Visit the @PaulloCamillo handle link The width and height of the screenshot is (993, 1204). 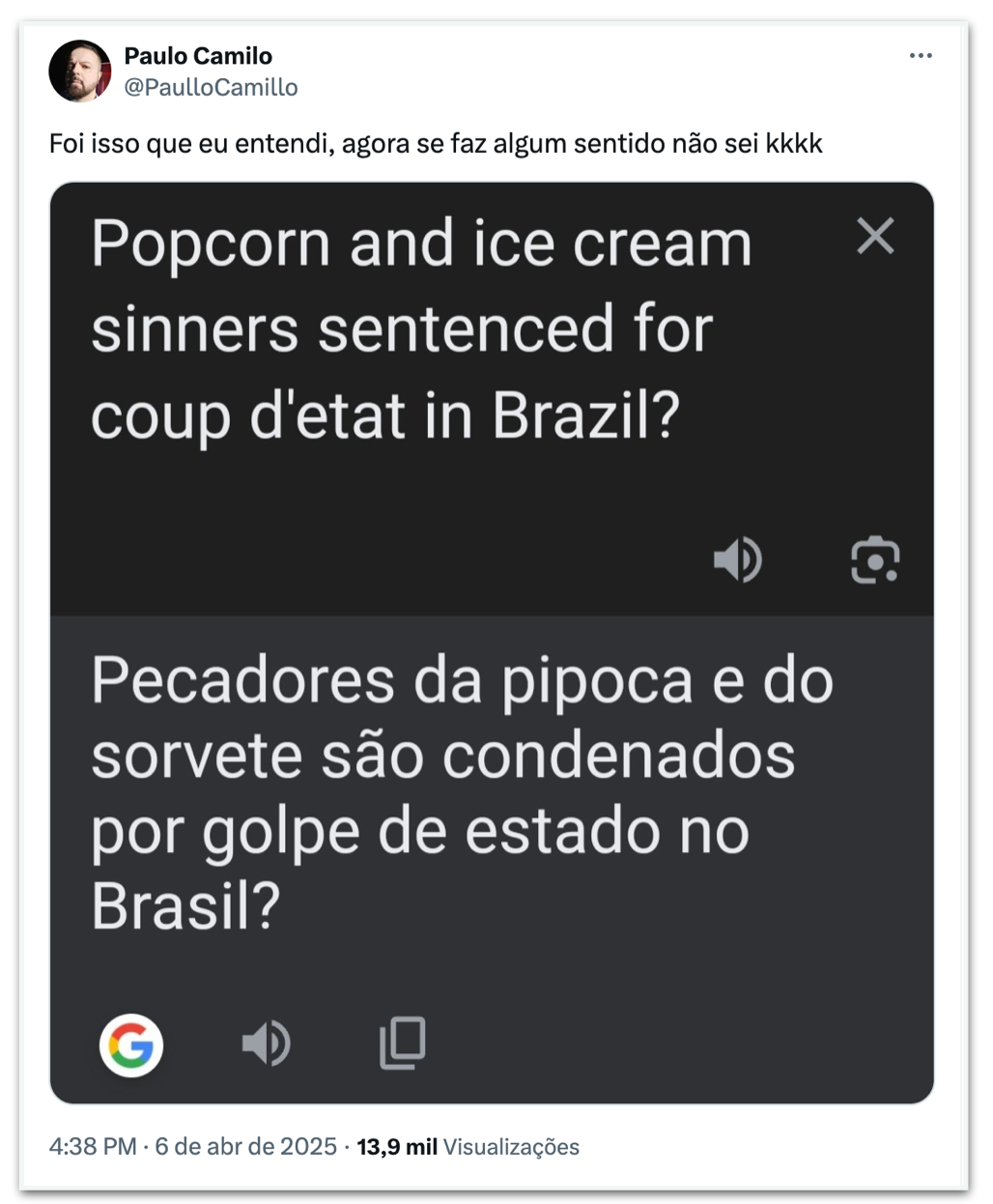click(x=211, y=88)
